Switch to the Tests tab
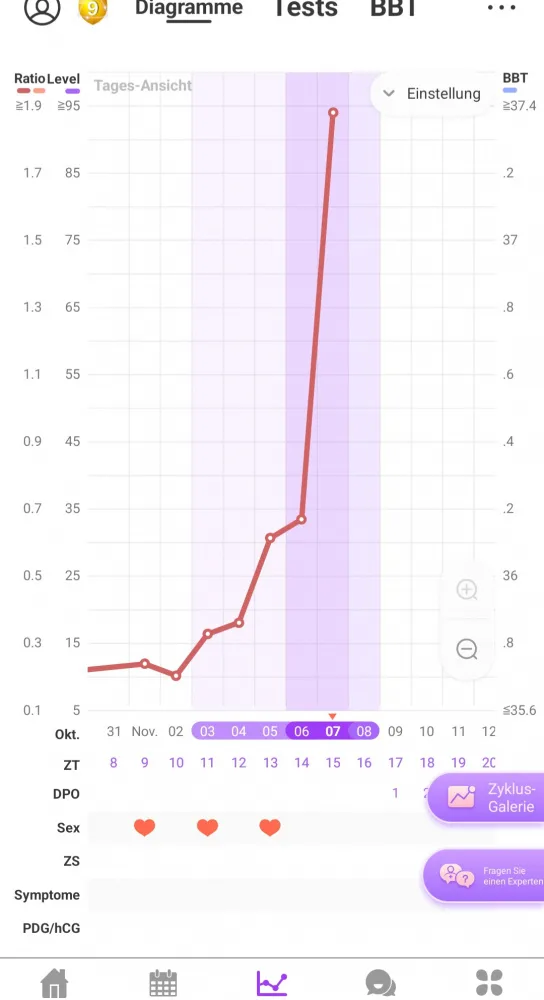544x1000 pixels. 305,8
